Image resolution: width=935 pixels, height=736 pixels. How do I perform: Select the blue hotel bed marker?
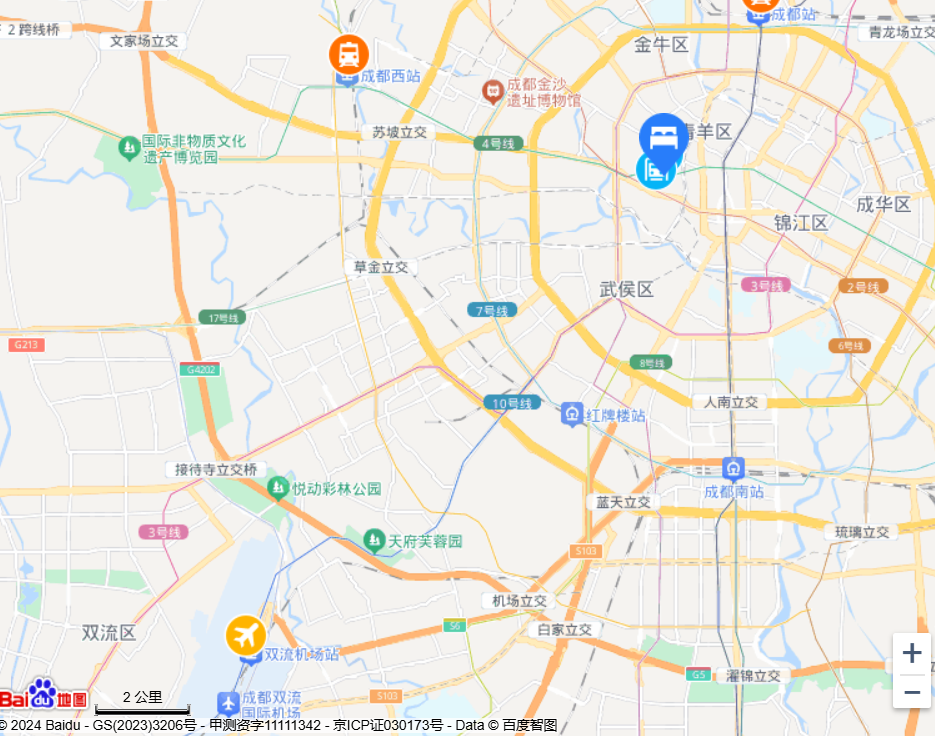pos(664,136)
